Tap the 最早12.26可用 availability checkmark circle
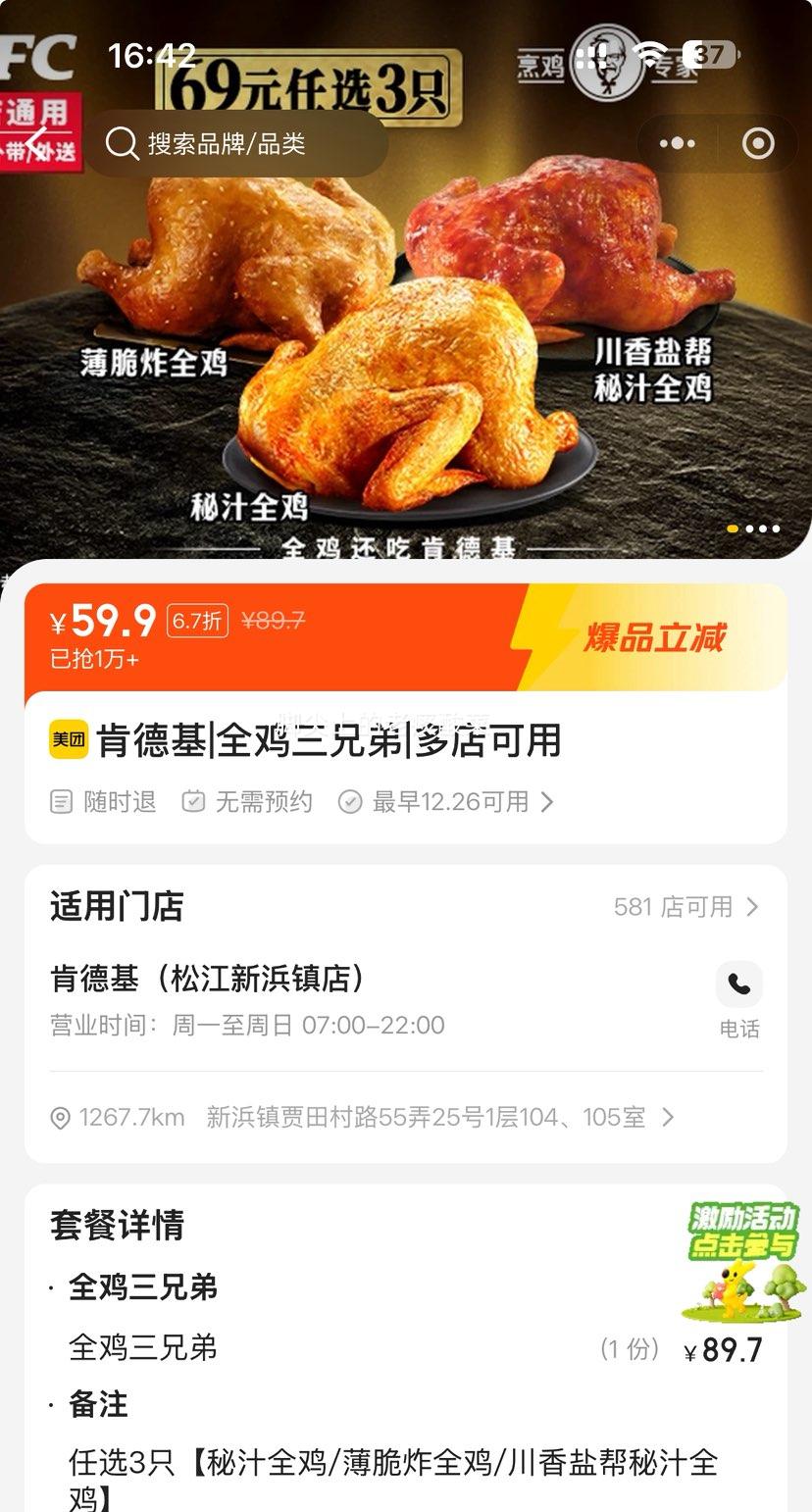Screen dimensions: 812x1512 [351, 802]
